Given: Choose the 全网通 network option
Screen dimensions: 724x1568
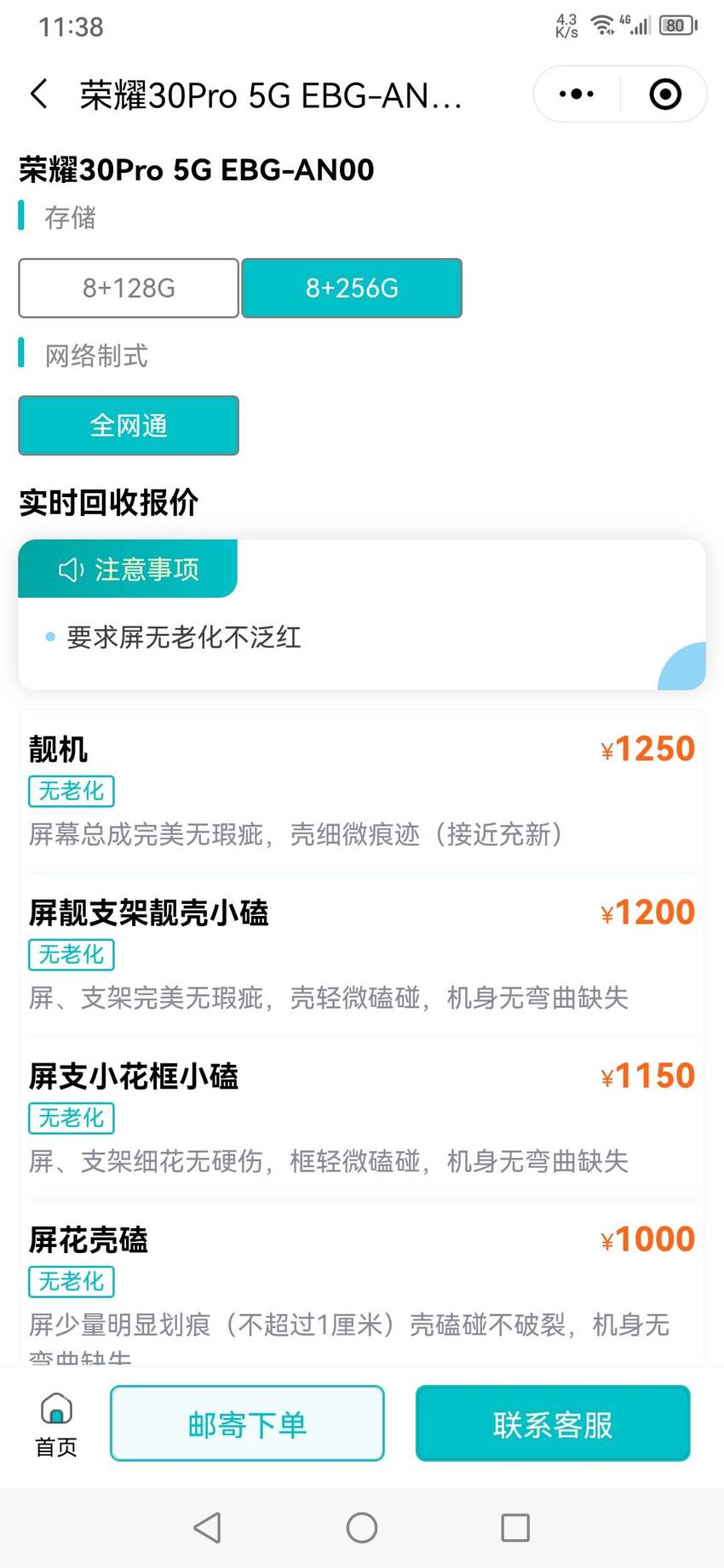Looking at the screenshot, I should coord(129,425).
